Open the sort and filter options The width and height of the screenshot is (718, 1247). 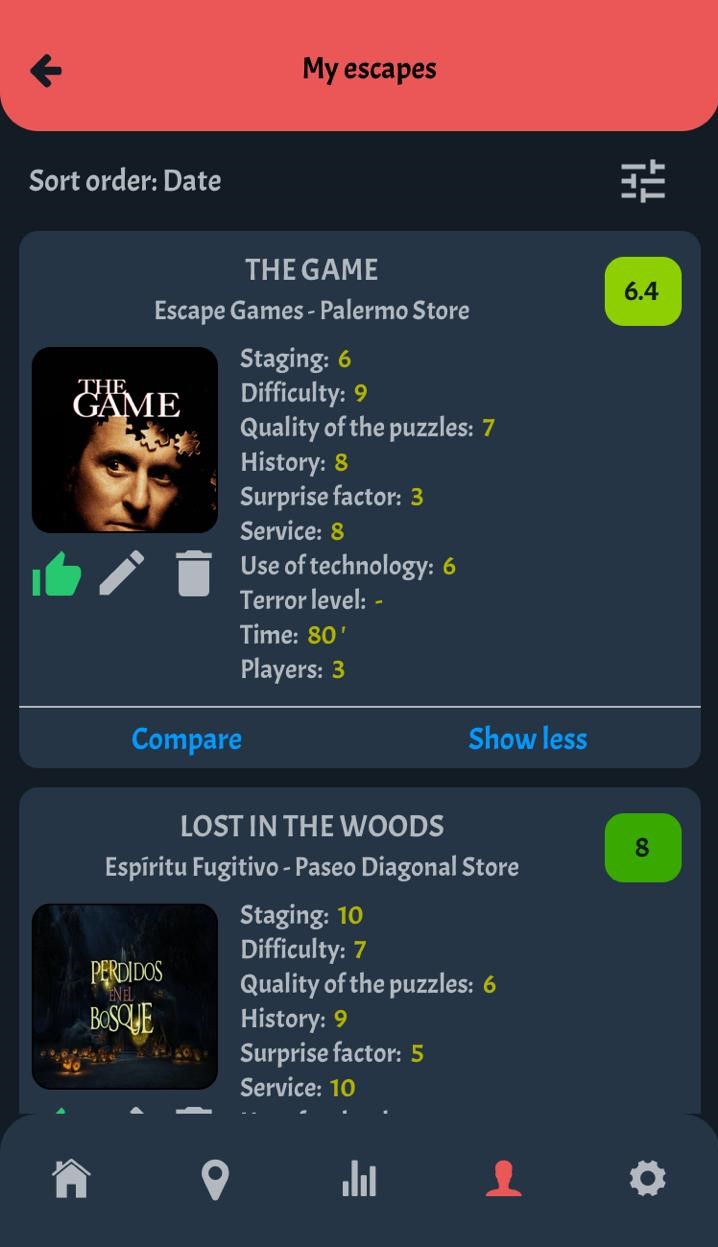643,181
